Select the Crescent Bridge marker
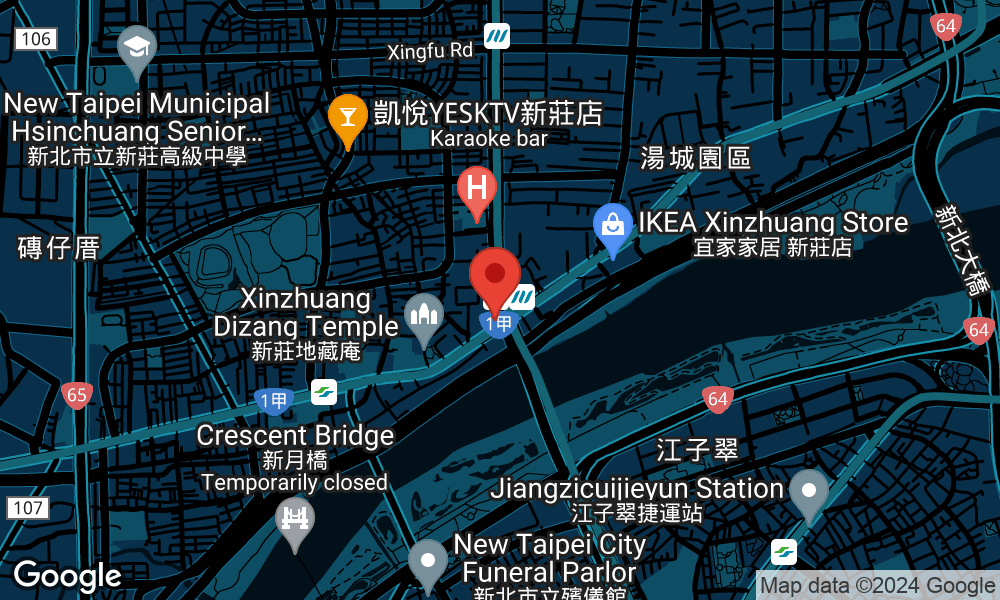The image size is (1000, 600). [x=295, y=520]
